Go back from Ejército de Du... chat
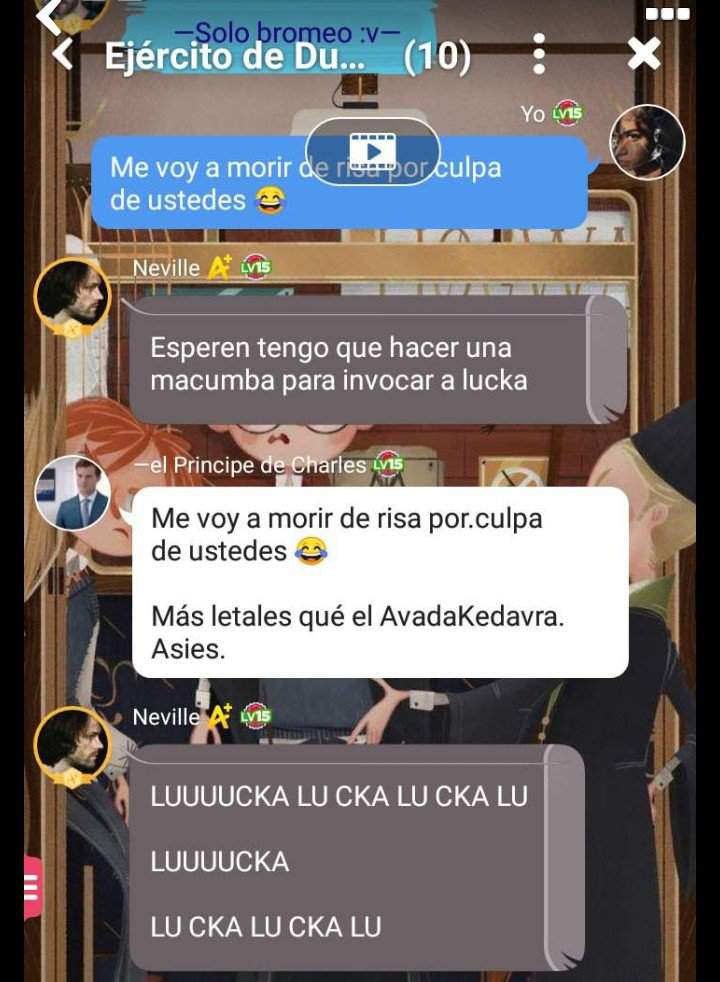The image size is (720, 982). pyautogui.click(x=64, y=56)
